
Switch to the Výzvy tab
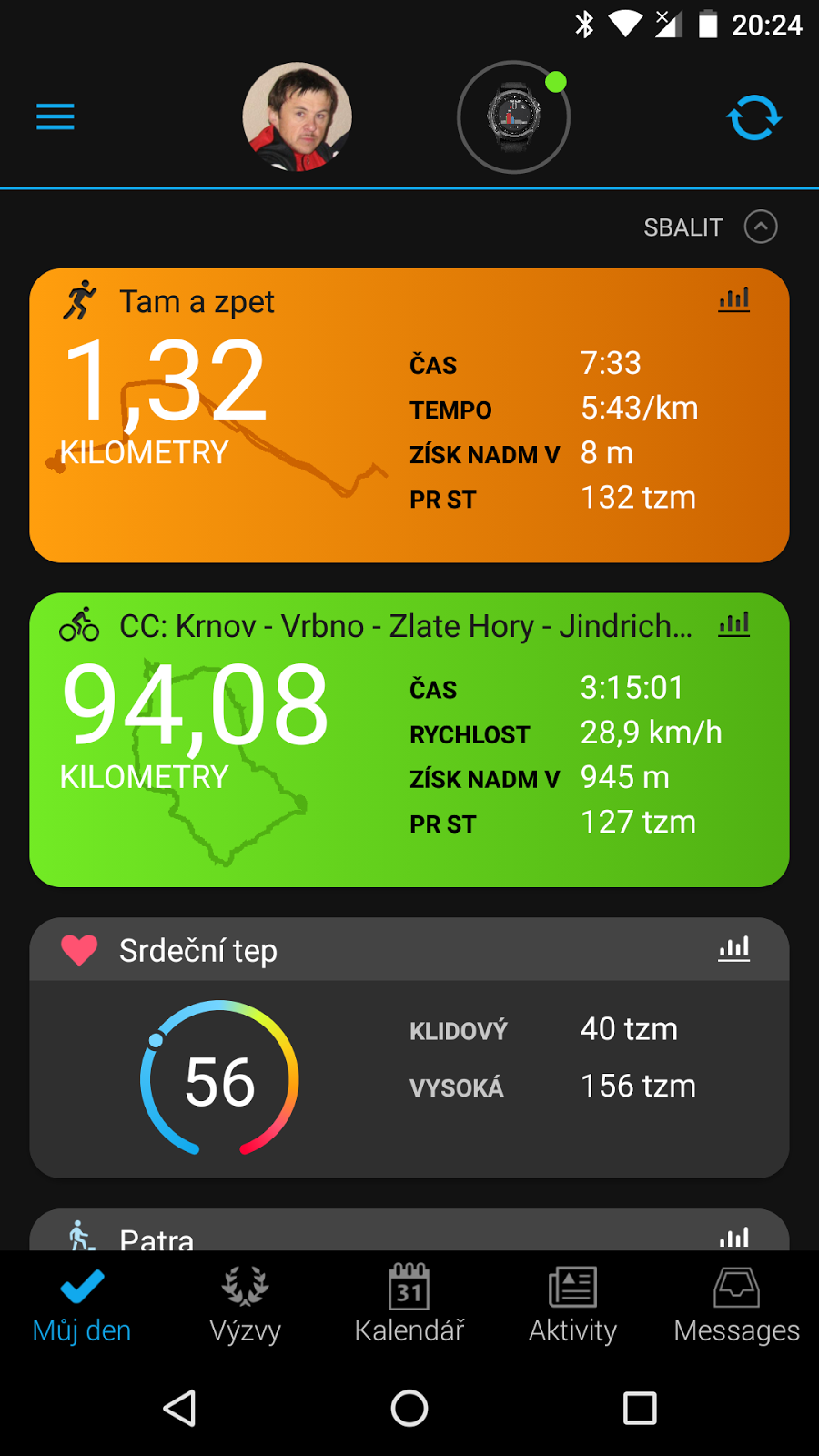point(246,1305)
